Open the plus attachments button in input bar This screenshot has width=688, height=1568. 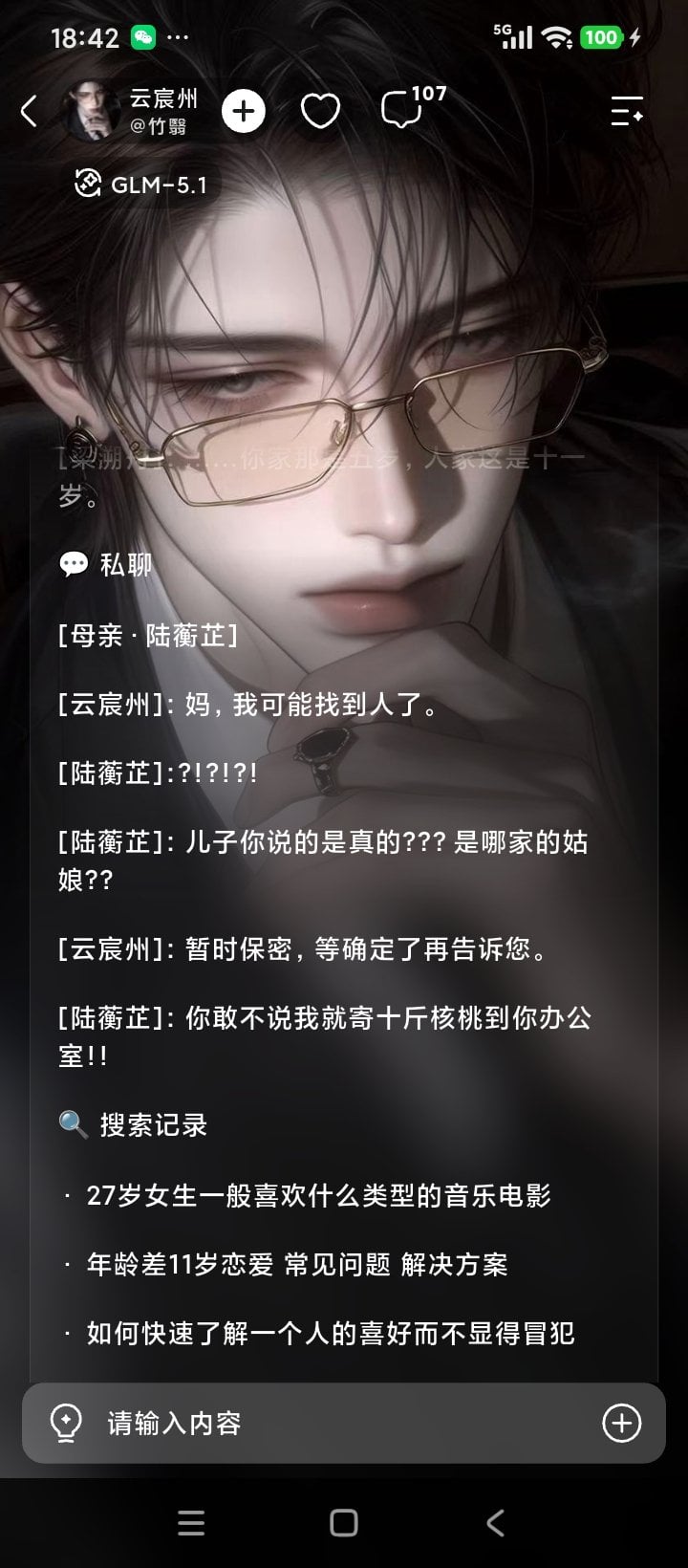(x=621, y=1423)
